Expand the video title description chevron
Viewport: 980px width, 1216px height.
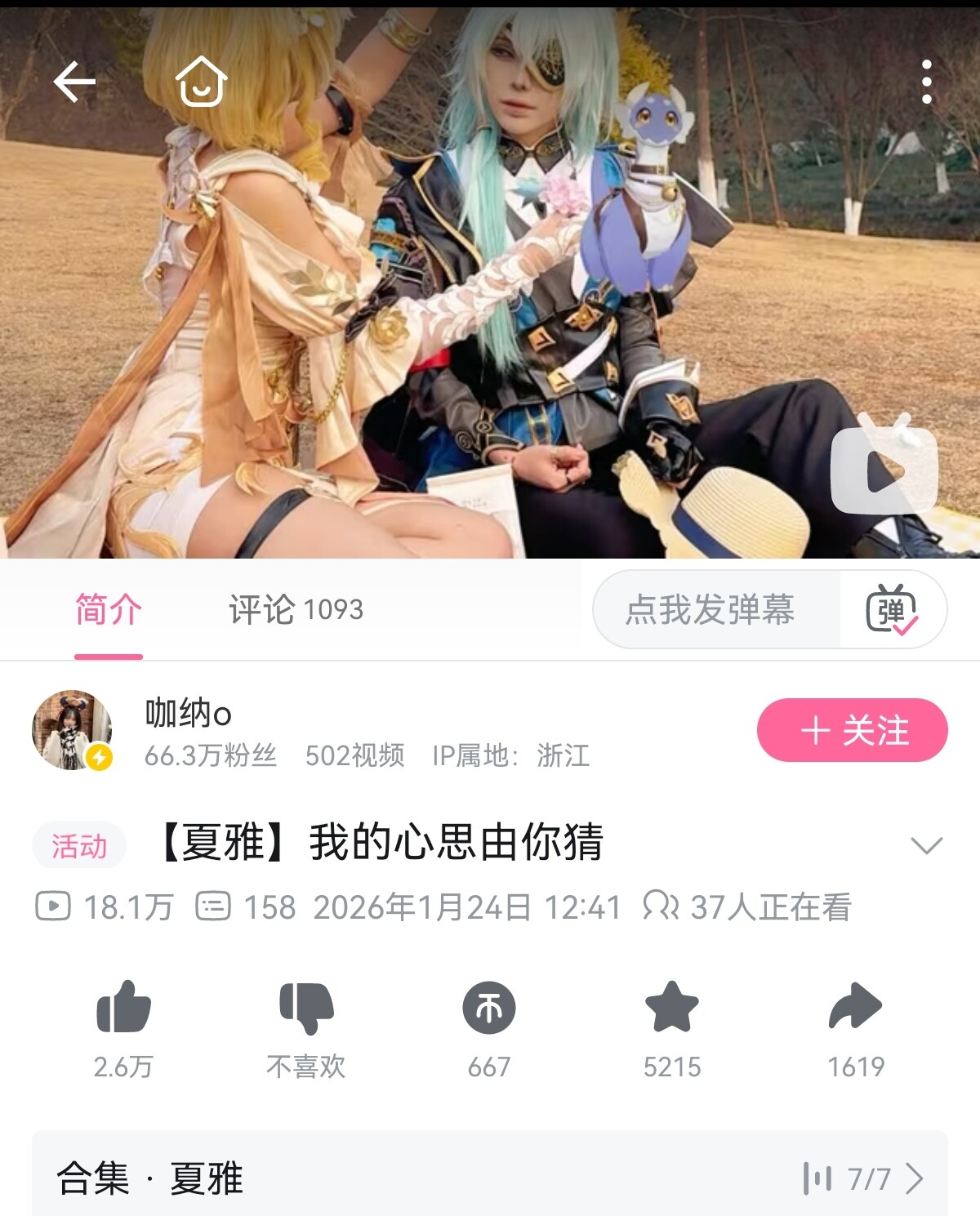[926, 844]
